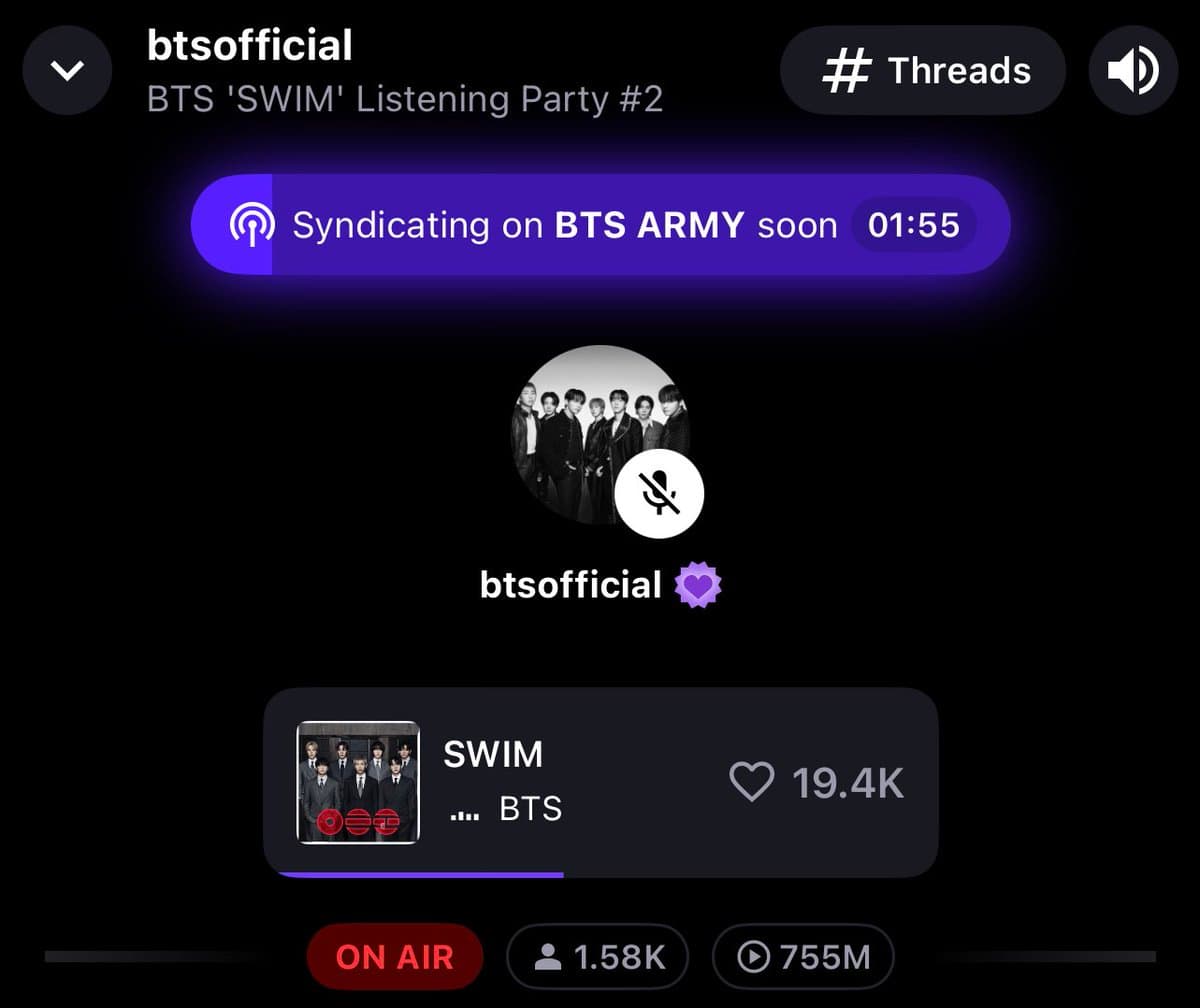This screenshot has width=1200, height=1008.
Task: Tap the Syndicating on BTS ARMY banner
Action: [600, 225]
